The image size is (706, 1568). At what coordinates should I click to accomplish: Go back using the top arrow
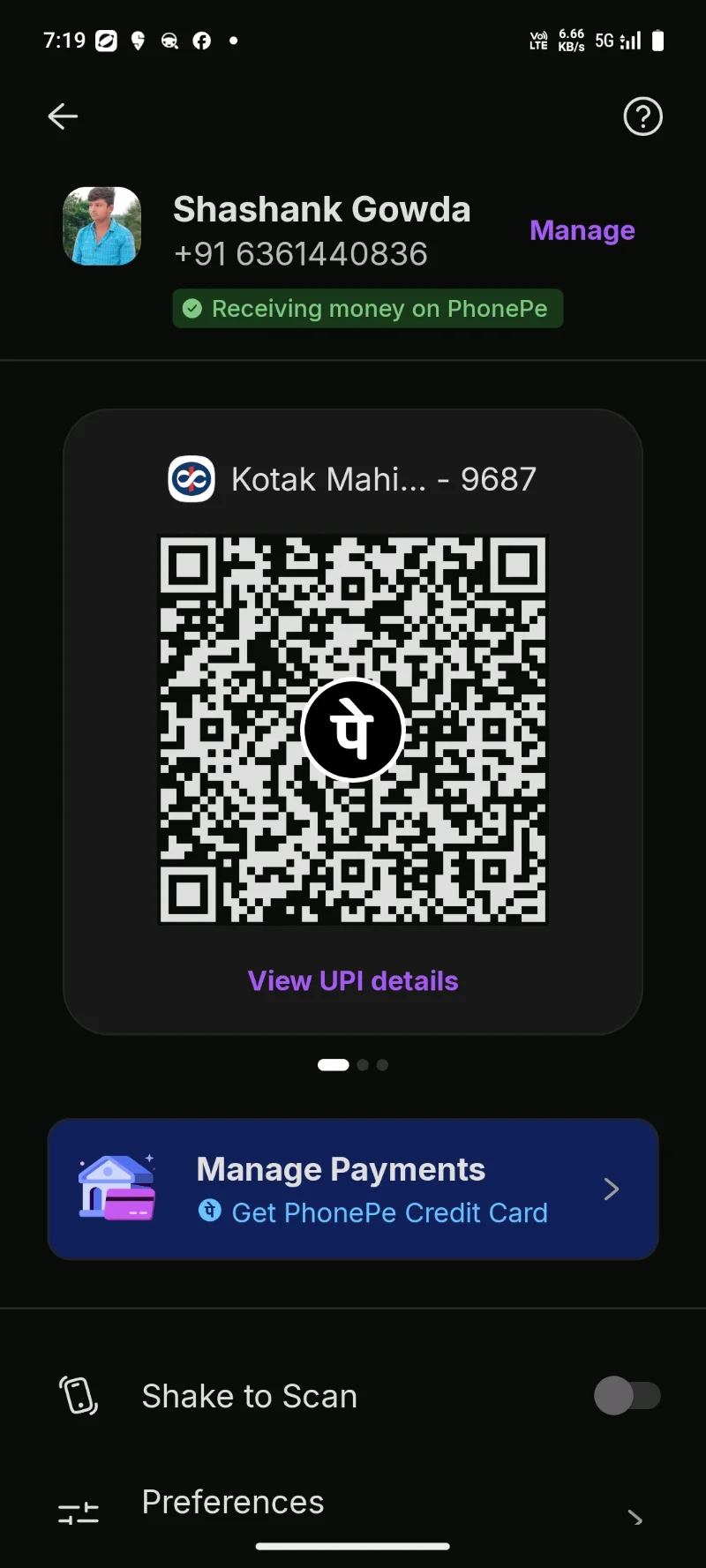tap(63, 116)
